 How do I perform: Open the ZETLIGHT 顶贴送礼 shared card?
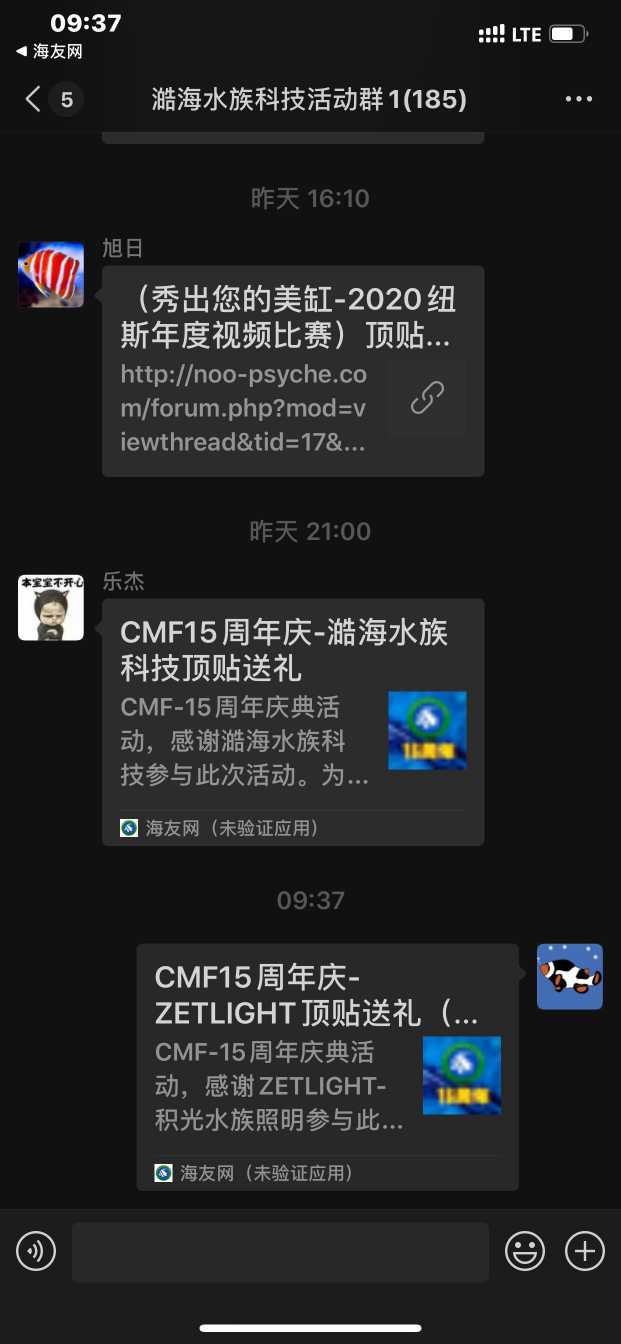coord(327,1066)
